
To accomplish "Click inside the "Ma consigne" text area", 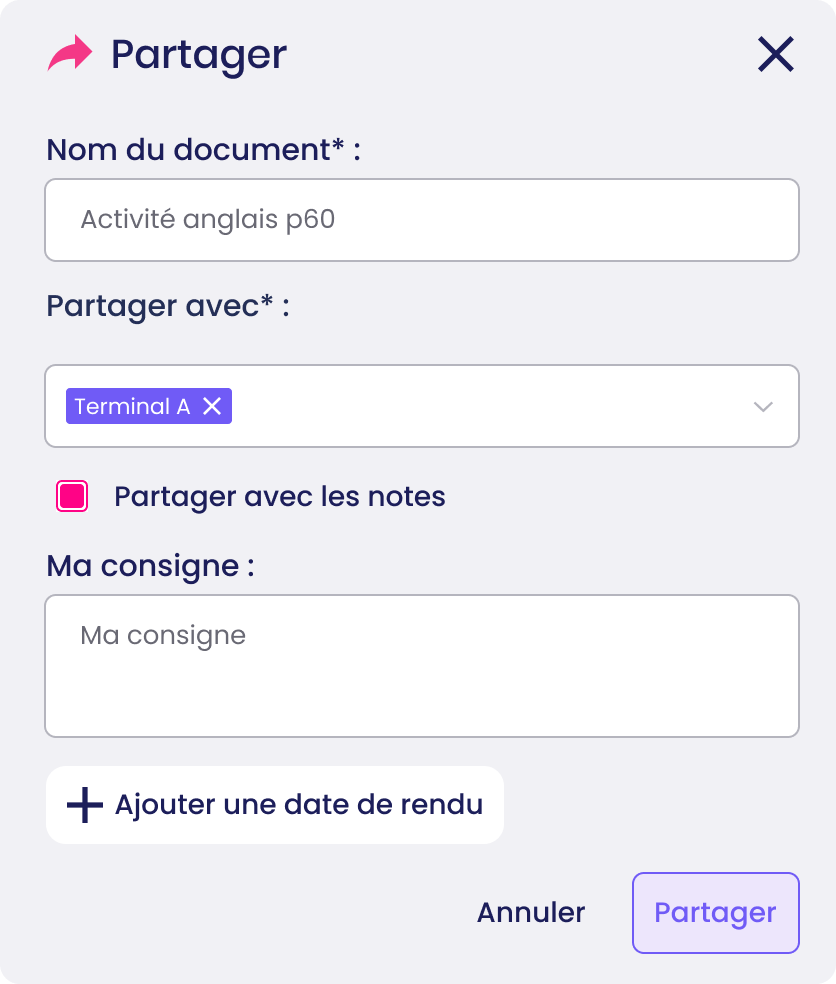I will [421, 665].
